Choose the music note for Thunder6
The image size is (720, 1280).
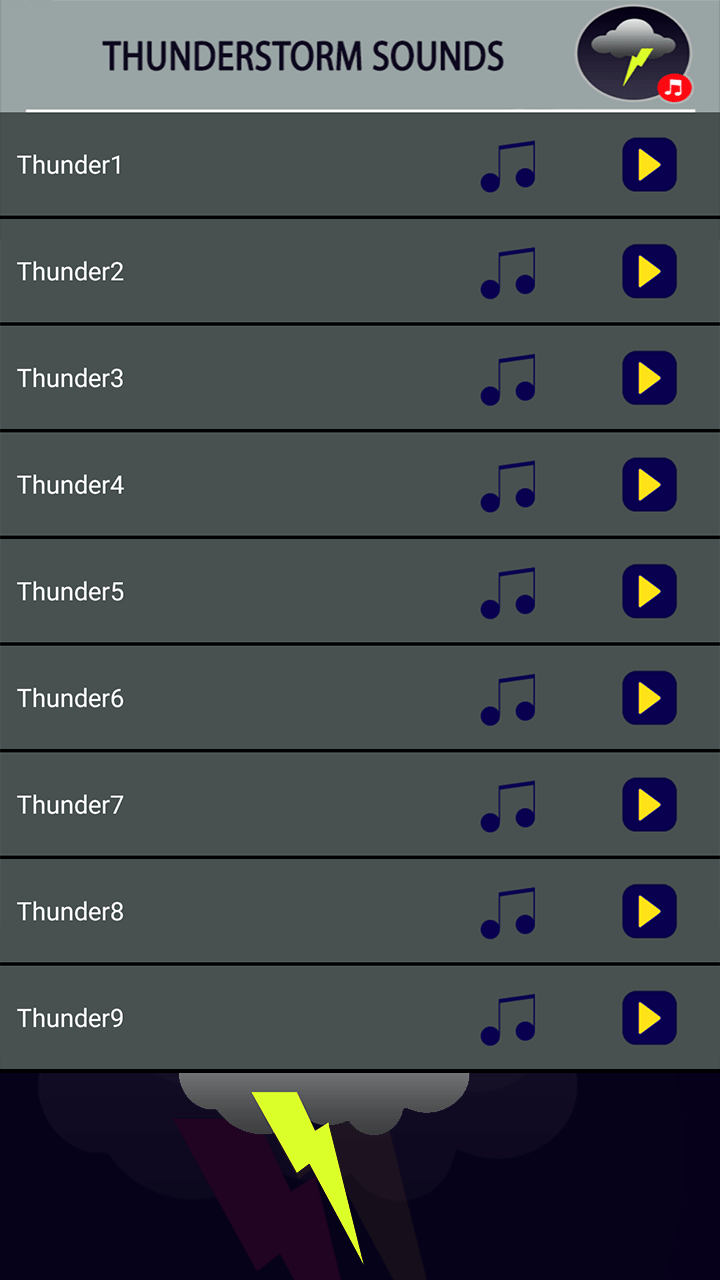(x=509, y=699)
